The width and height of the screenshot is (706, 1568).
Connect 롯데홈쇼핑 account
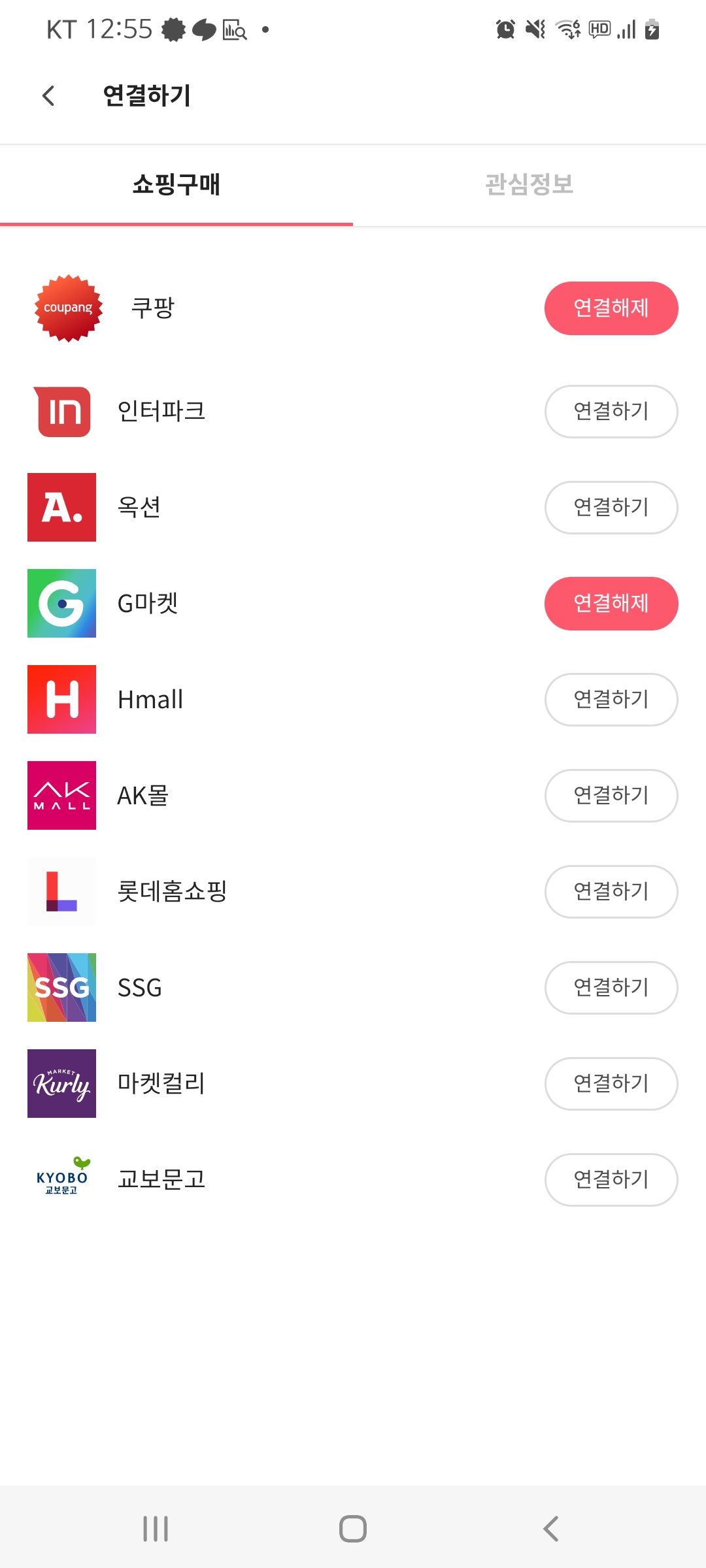point(611,892)
